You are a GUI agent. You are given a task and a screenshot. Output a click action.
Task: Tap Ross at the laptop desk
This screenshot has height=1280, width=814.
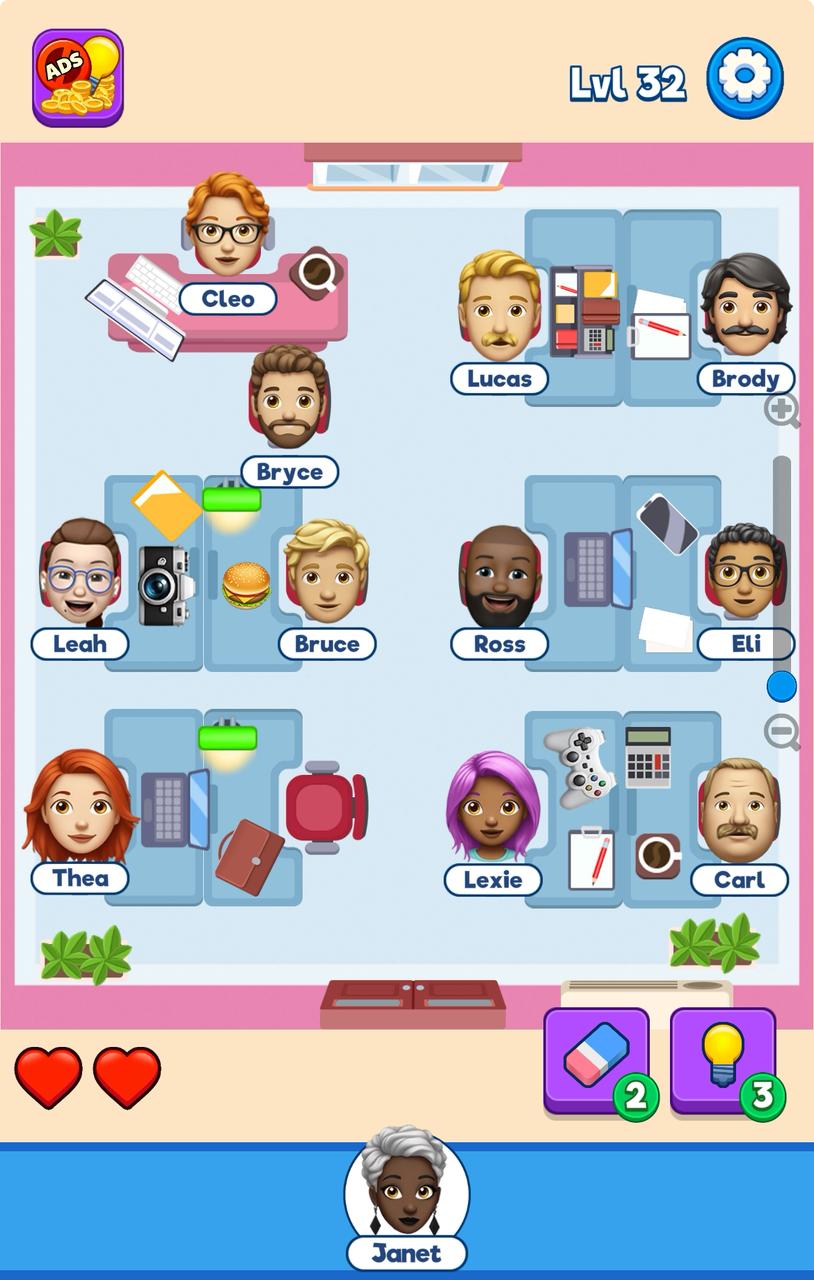[500, 577]
